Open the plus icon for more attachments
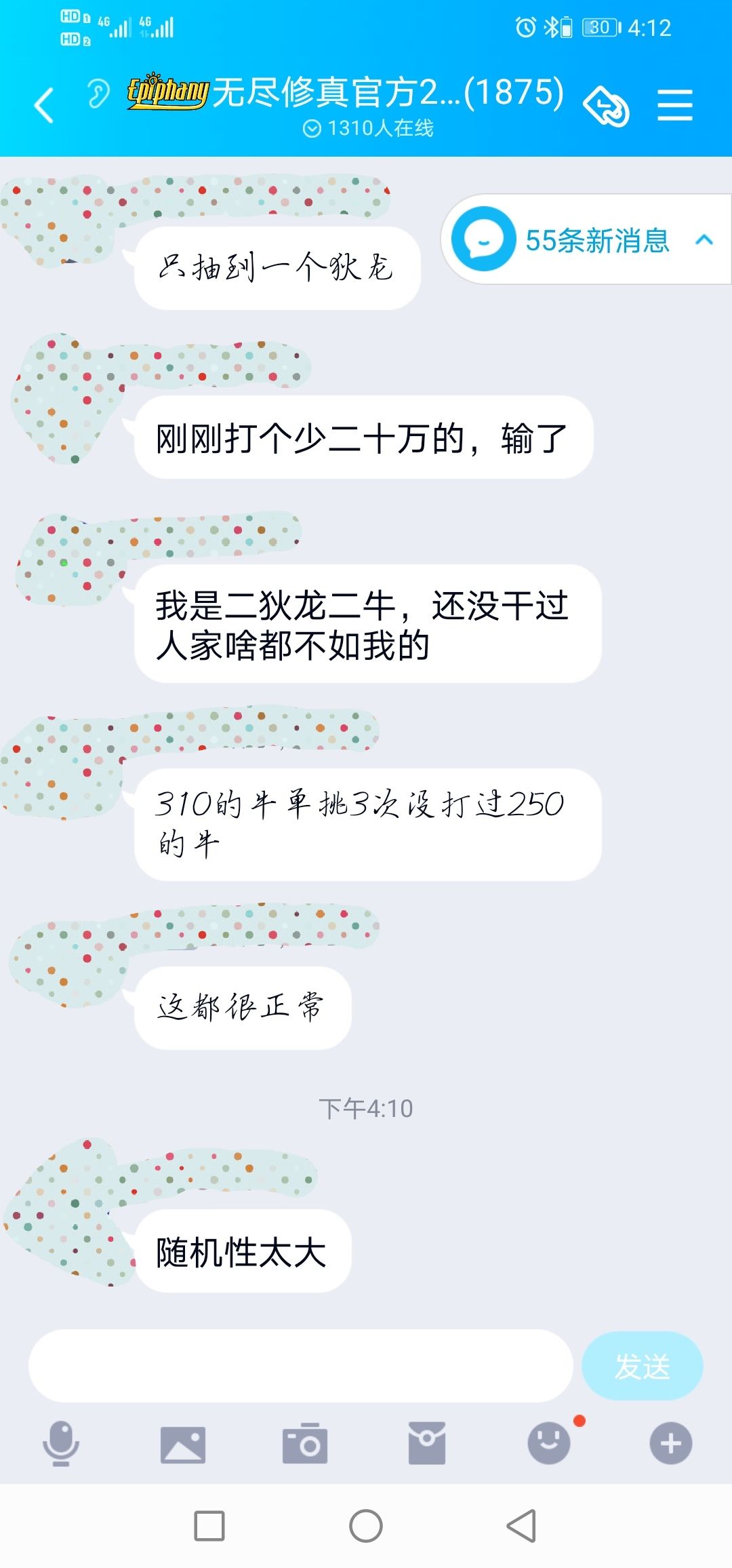 [670, 1445]
